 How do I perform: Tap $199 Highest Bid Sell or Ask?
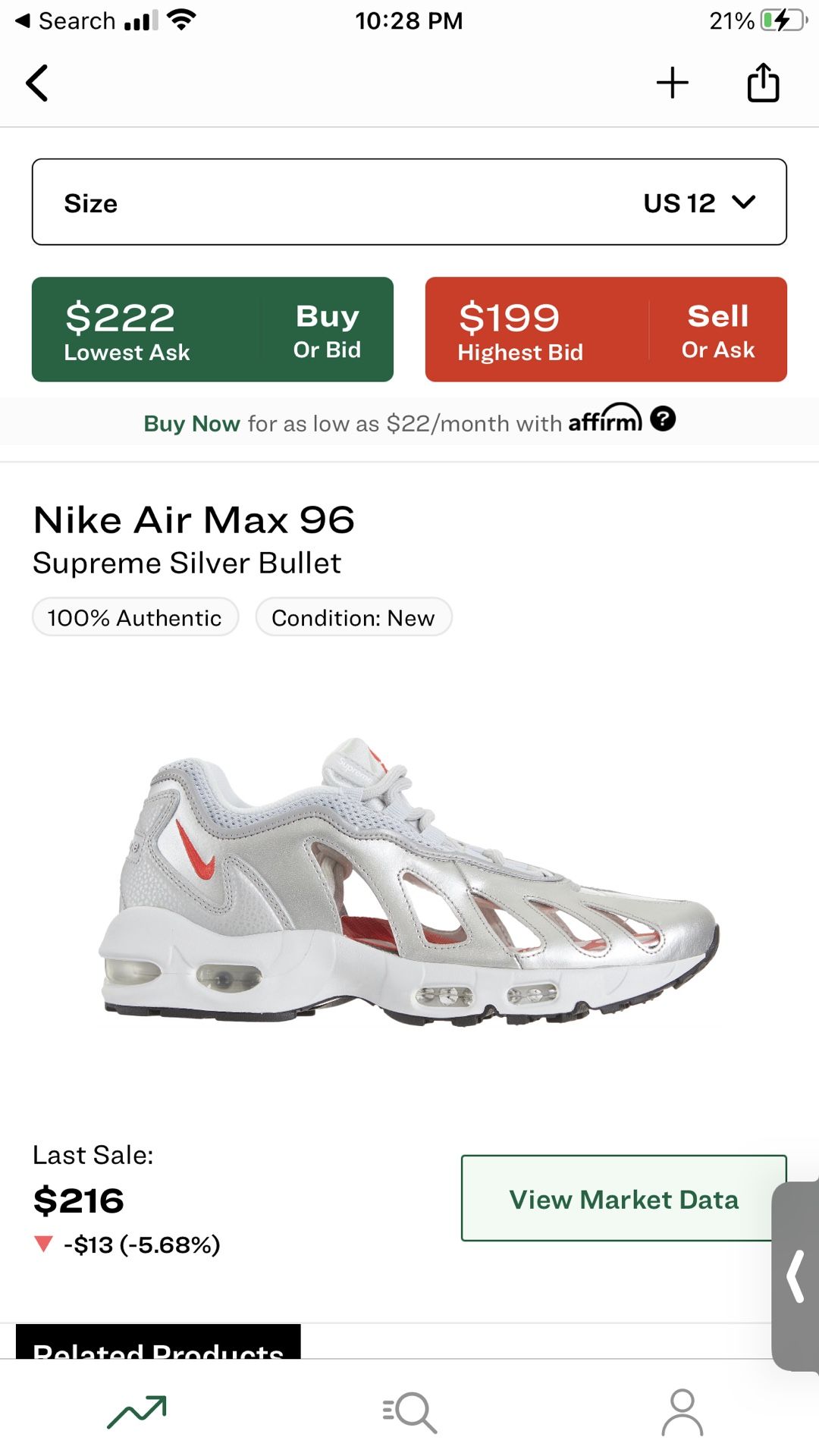pos(606,330)
